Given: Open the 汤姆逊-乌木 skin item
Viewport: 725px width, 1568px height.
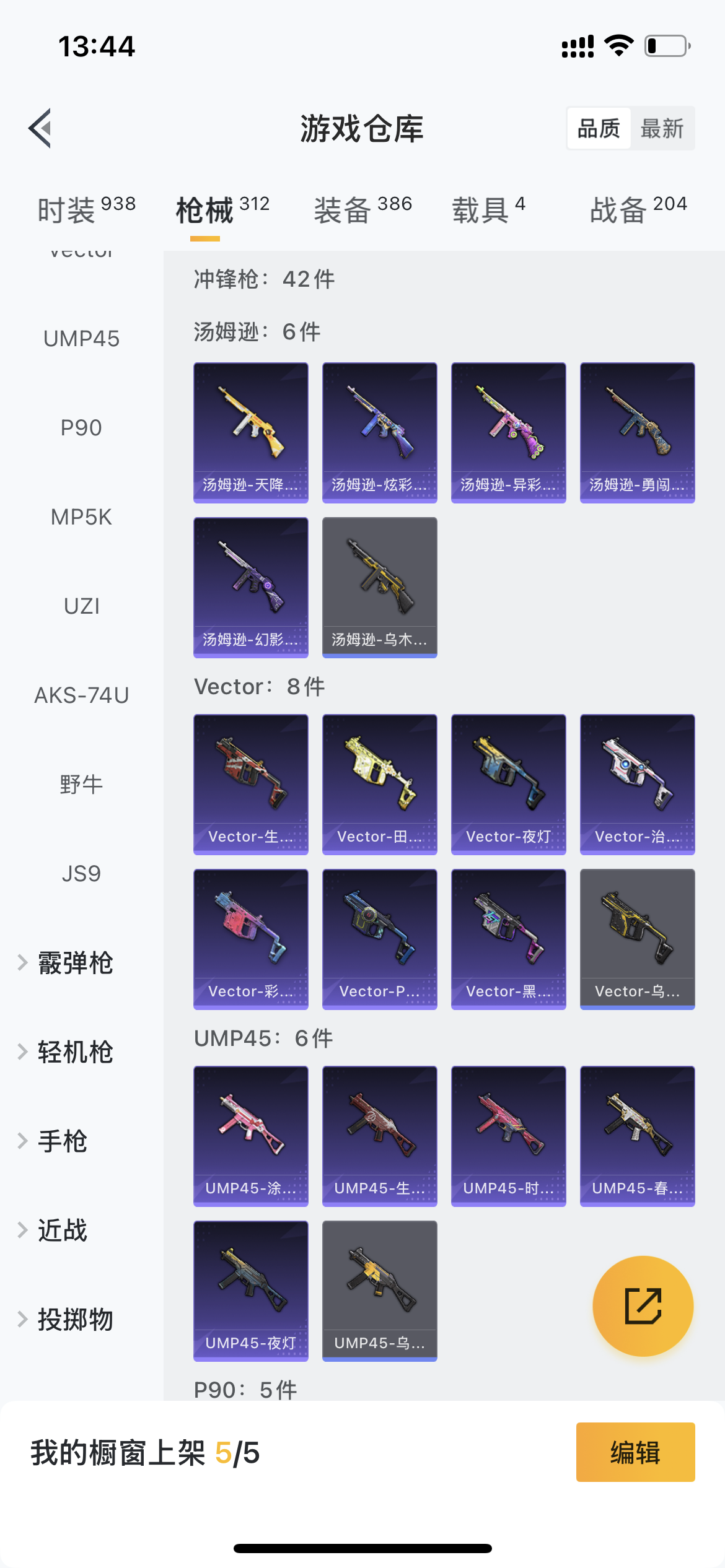Looking at the screenshot, I should click(x=379, y=587).
